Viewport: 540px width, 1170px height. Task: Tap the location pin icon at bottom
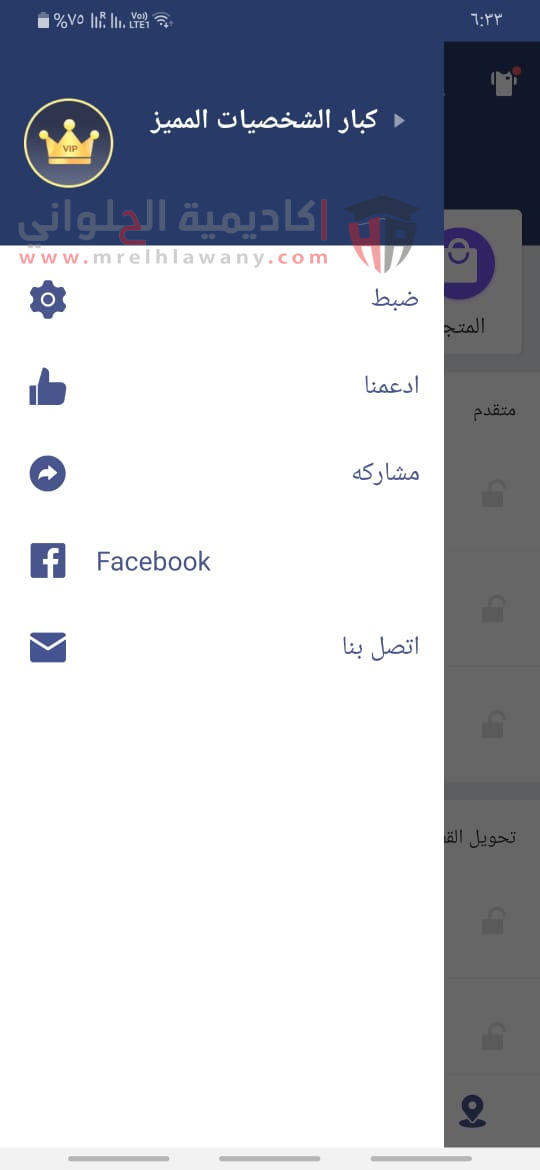472,1111
